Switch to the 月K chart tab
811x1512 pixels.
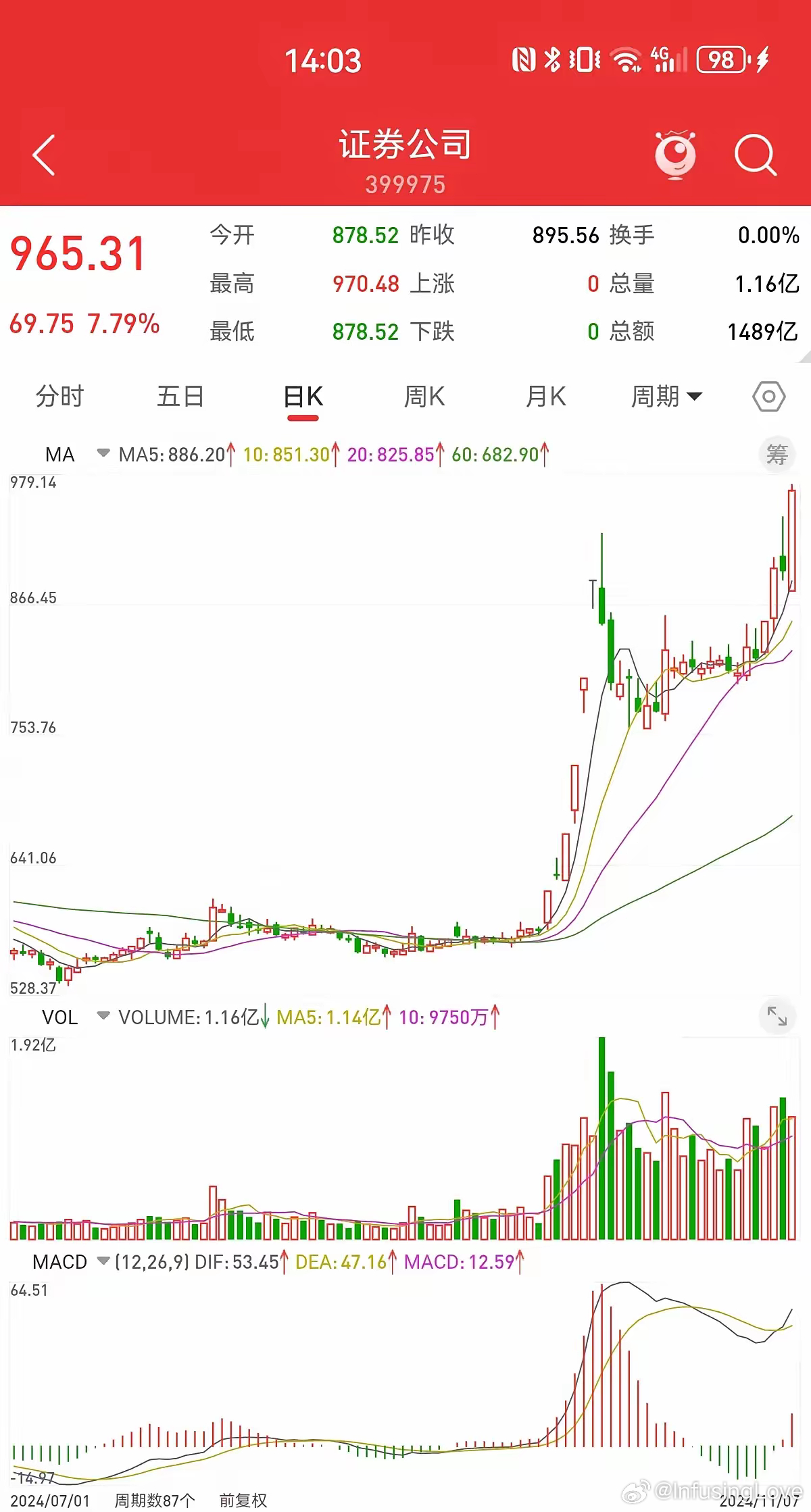point(546,397)
